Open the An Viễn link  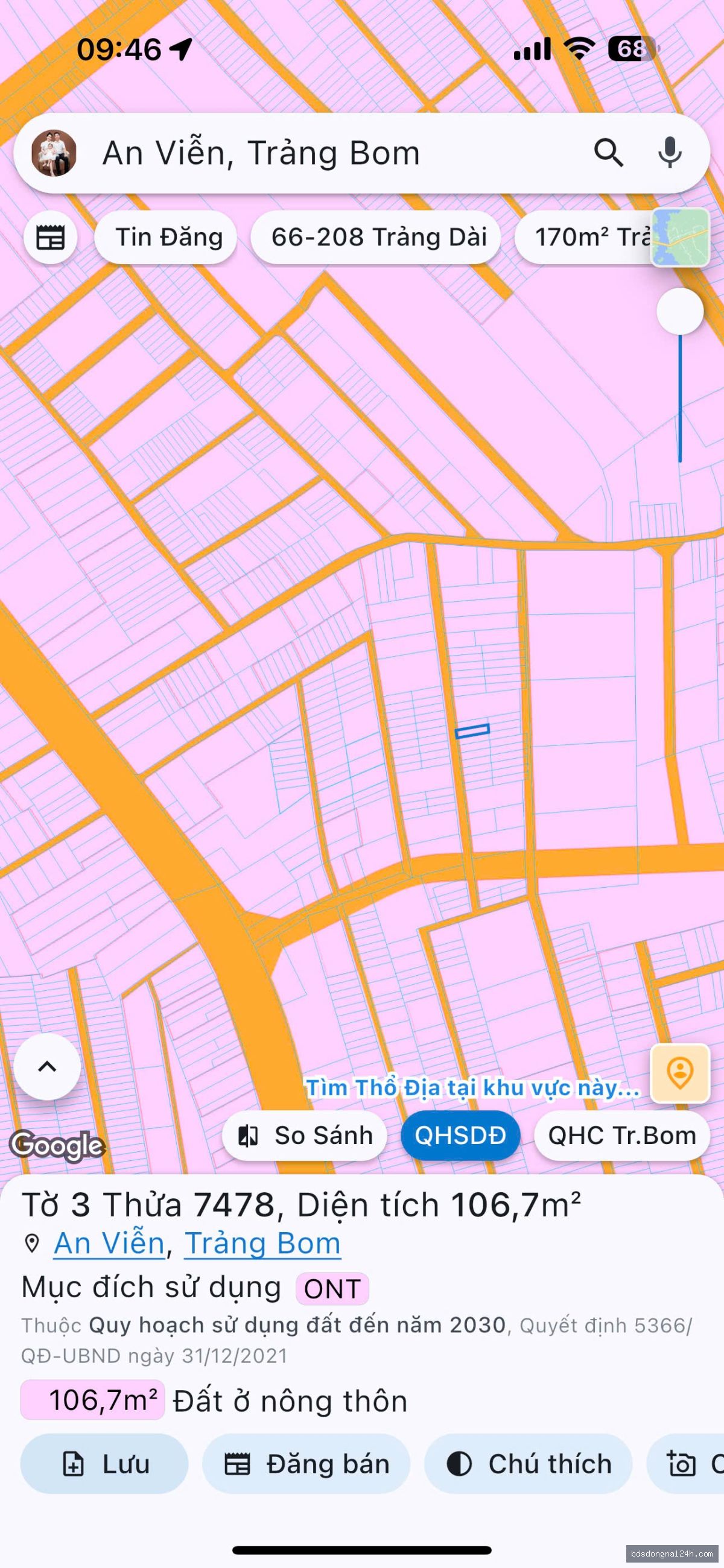click(110, 1243)
